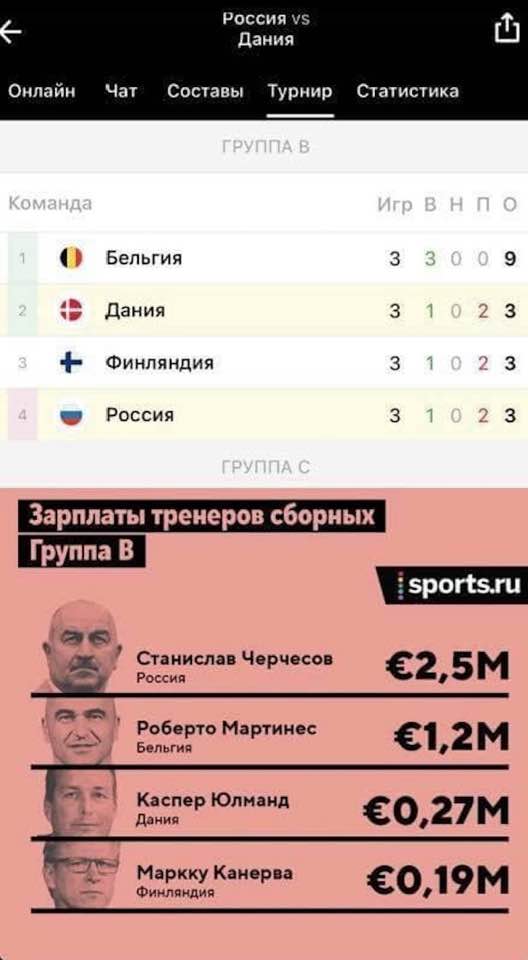Open the Статистика tab
This screenshot has height=960, width=528.
tap(407, 91)
